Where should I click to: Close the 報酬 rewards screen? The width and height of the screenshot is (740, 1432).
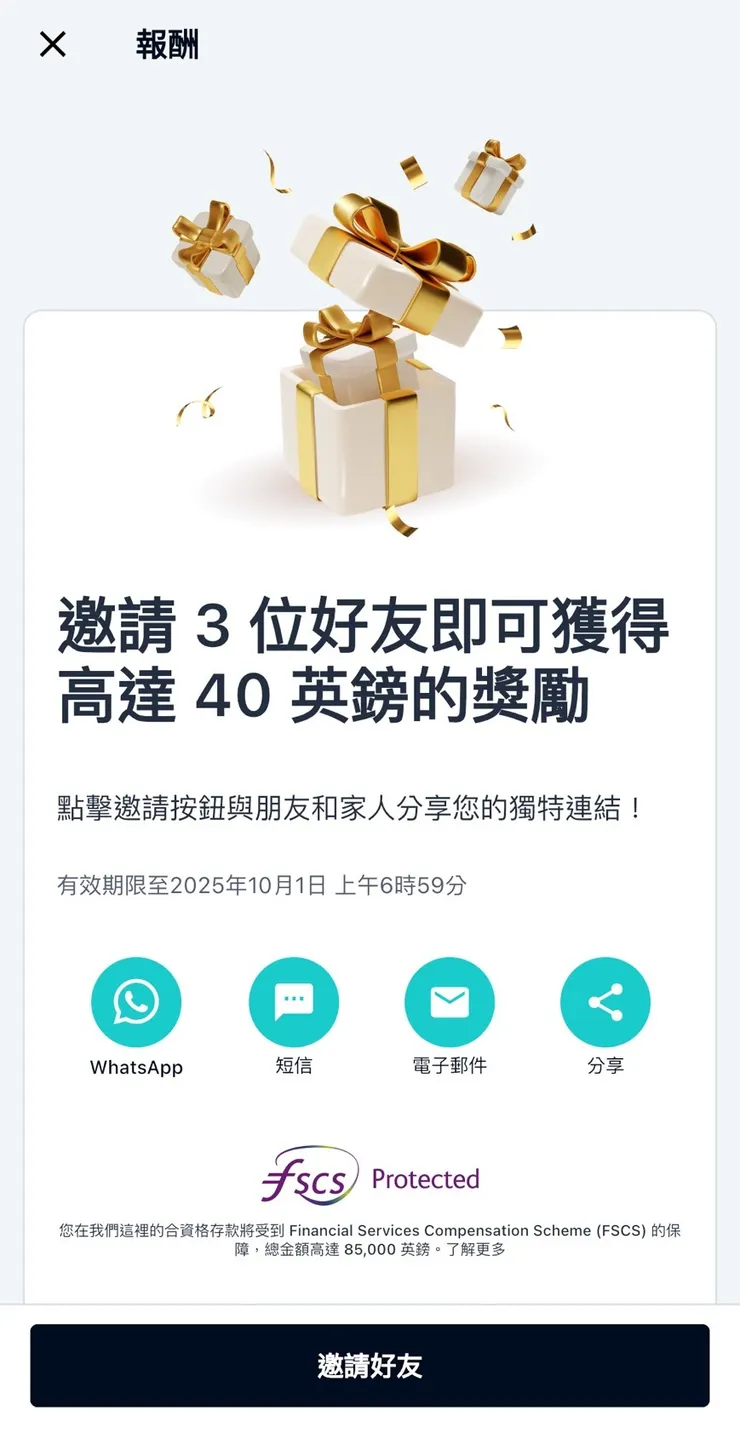[52, 44]
